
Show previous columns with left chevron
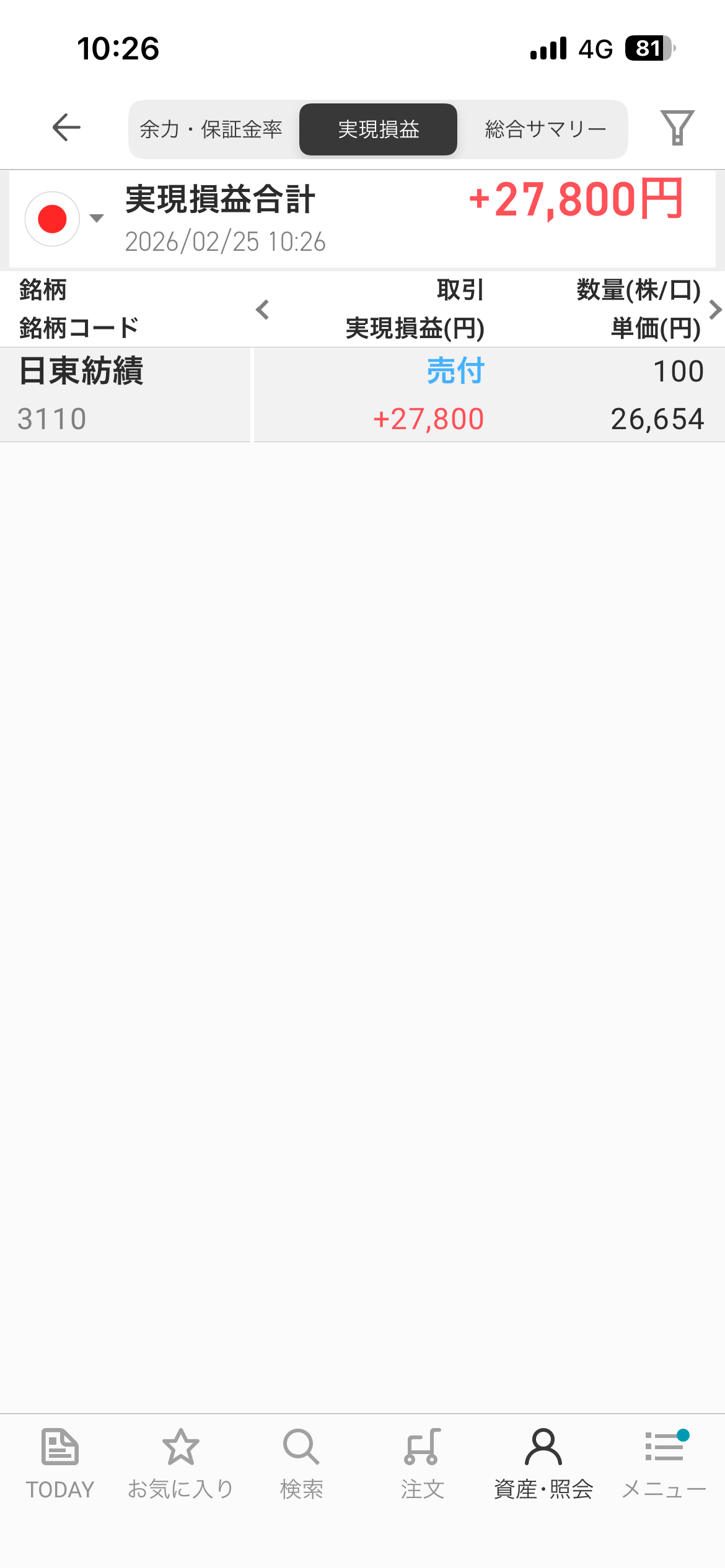[263, 309]
